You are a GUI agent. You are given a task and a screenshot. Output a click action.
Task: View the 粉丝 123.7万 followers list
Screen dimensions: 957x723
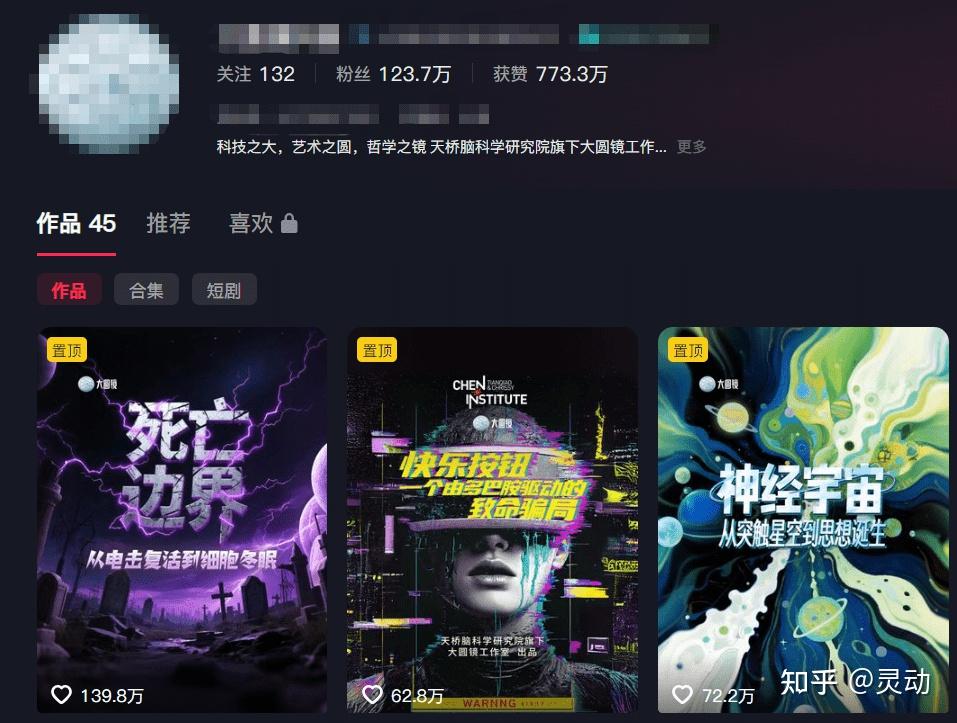pos(393,74)
